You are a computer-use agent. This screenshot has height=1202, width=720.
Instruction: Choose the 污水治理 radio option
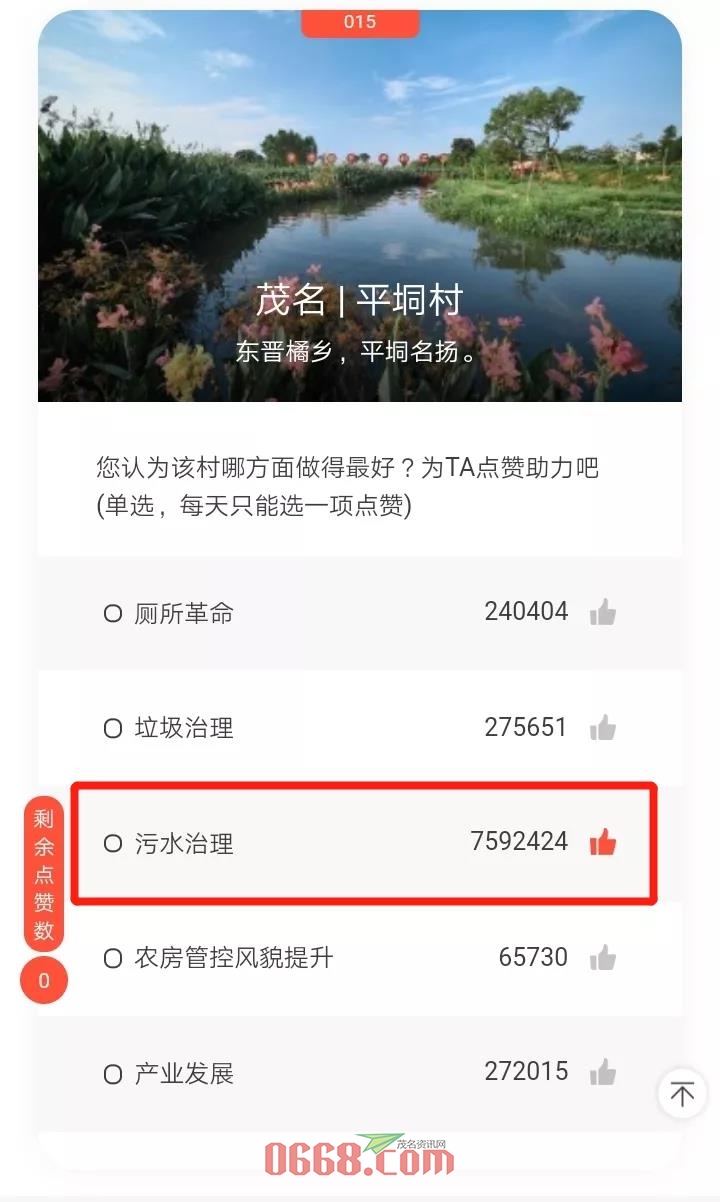coord(113,844)
